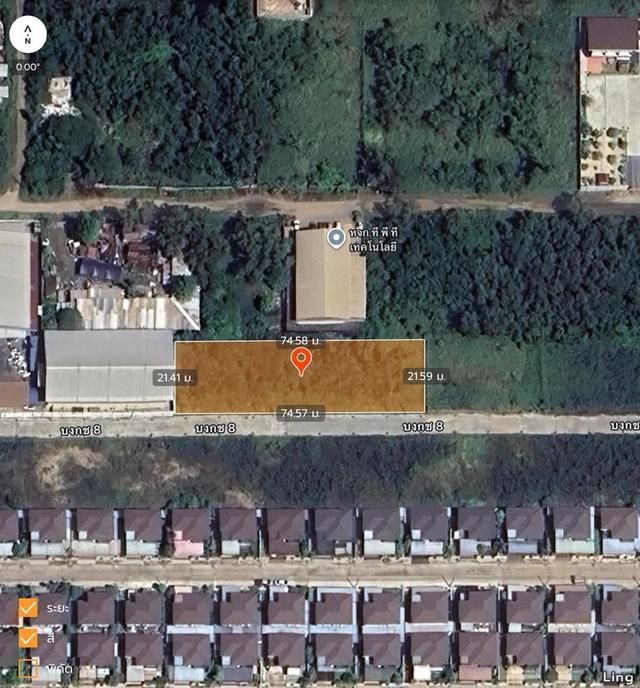
Task: Tap the compass to reset map north
Action: coord(28,35)
